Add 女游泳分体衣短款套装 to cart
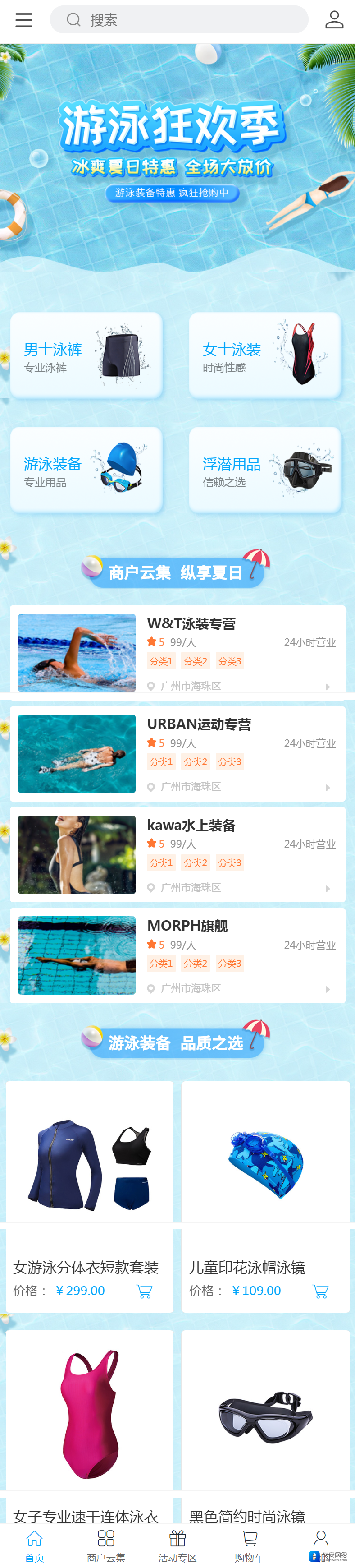 144,1291
